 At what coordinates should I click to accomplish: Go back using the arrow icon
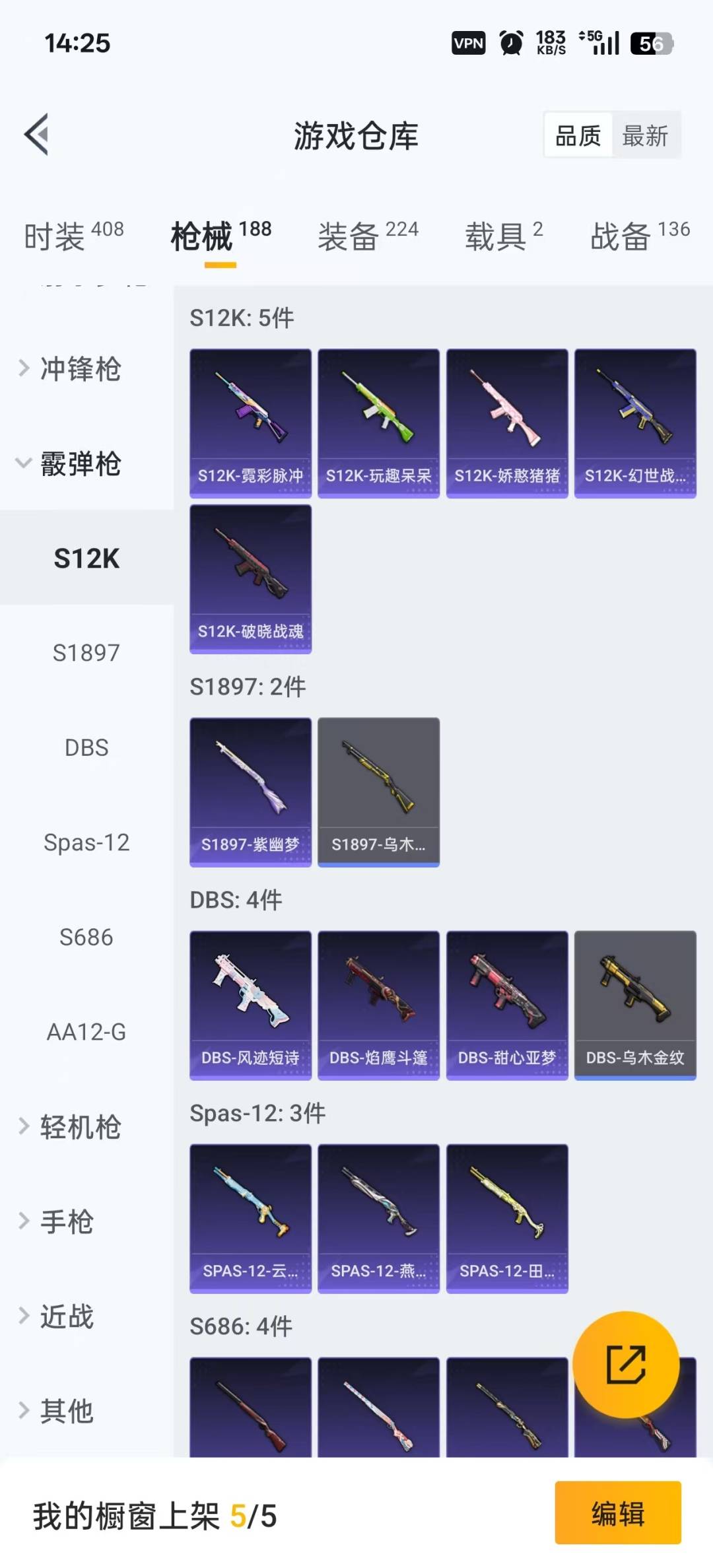click(37, 135)
